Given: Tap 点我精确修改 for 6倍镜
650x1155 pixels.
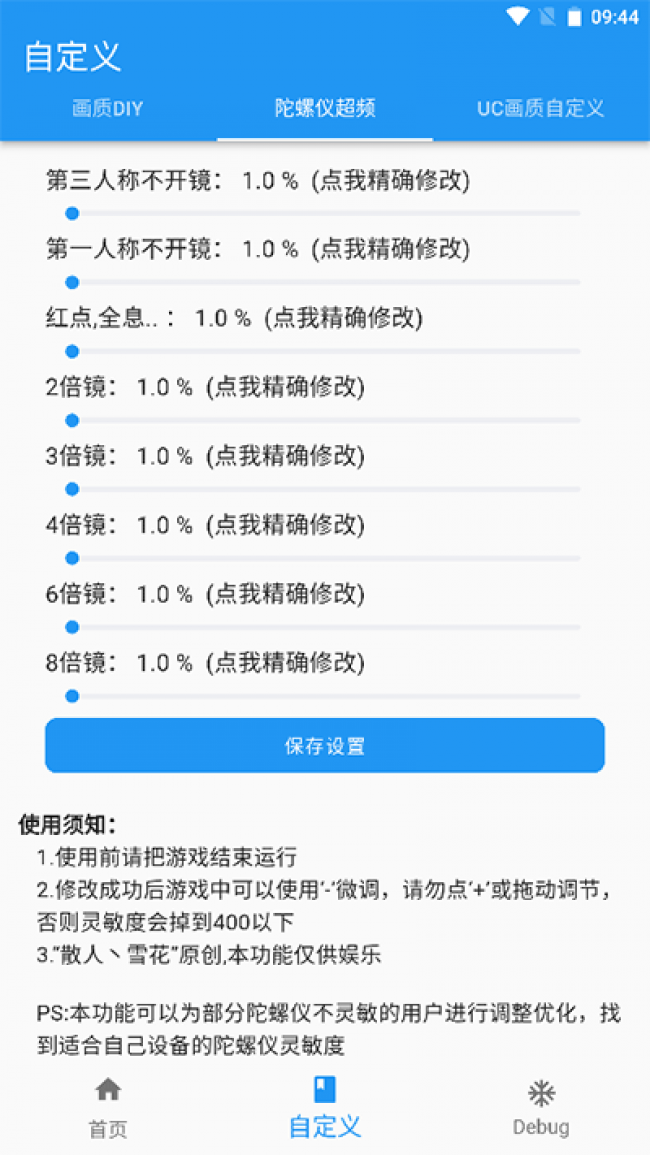Looking at the screenshot, I should tap(285, 595).
